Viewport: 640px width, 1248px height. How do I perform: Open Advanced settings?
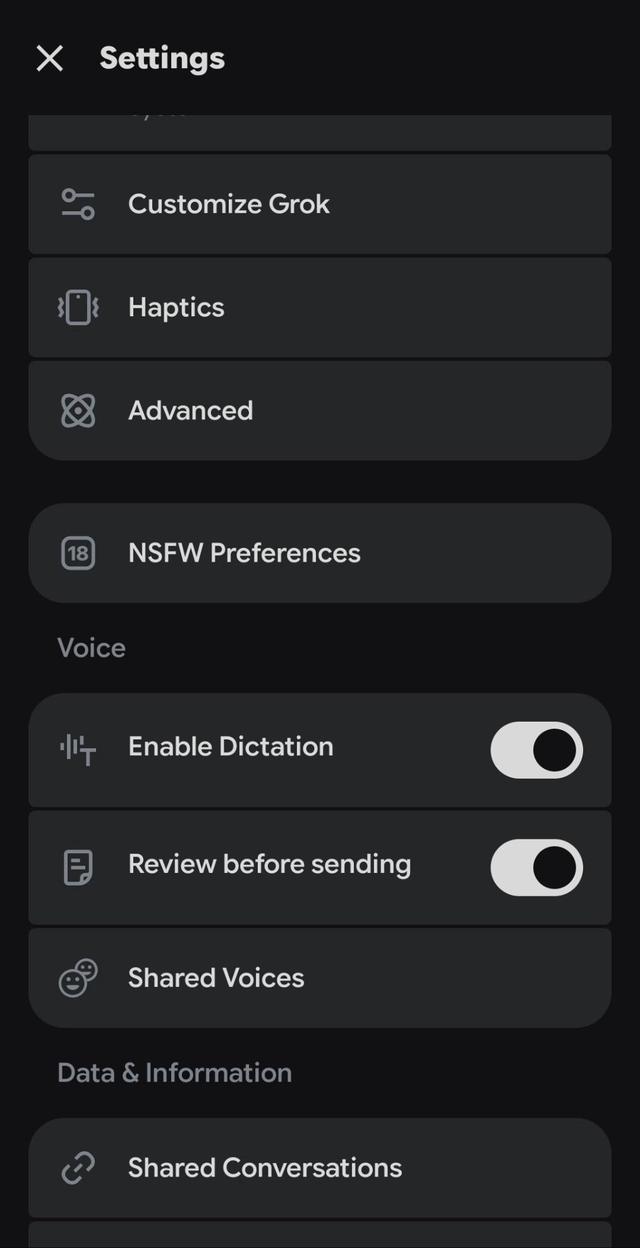318,410
